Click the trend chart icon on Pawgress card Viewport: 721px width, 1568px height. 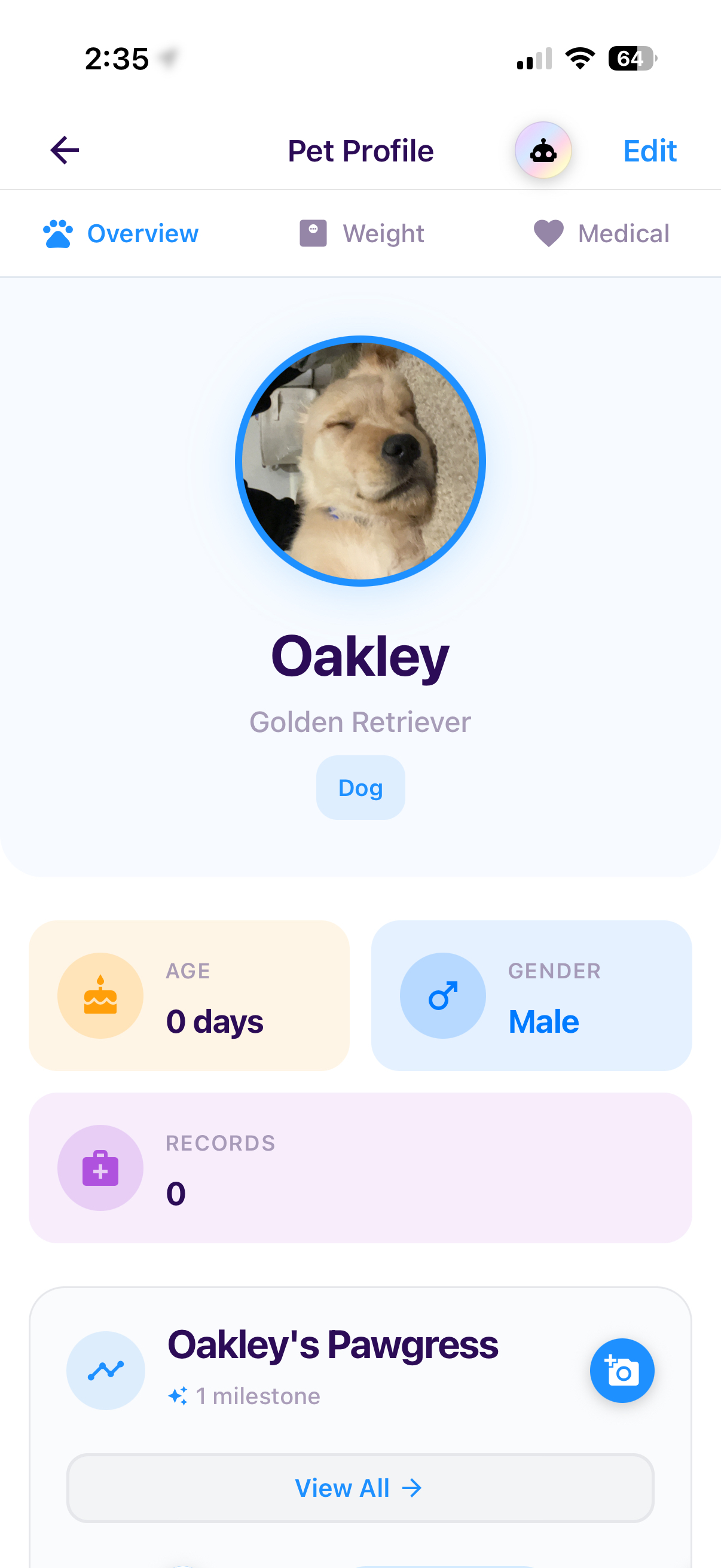pos(105,1370)
